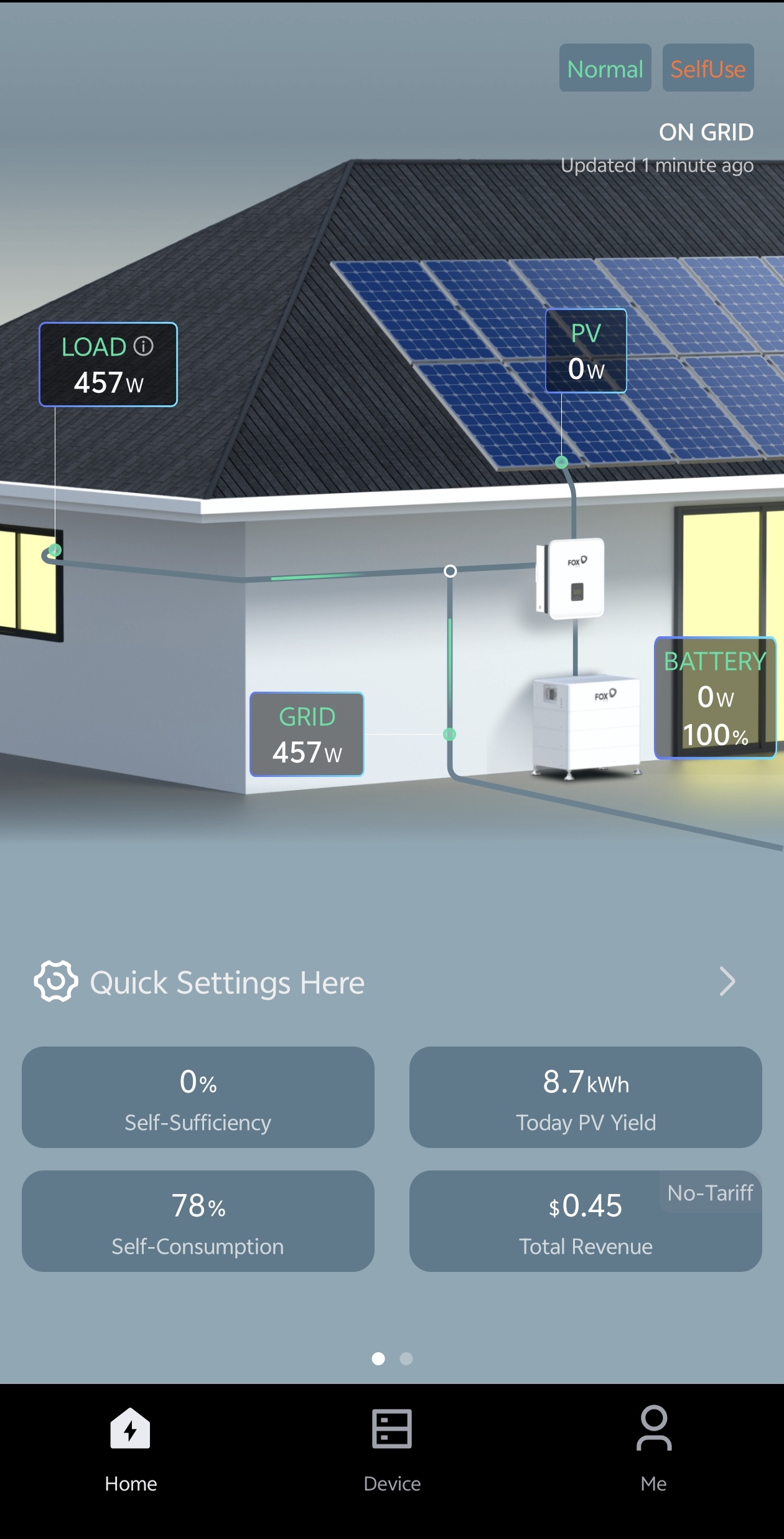Open the GRID power box

307,735
